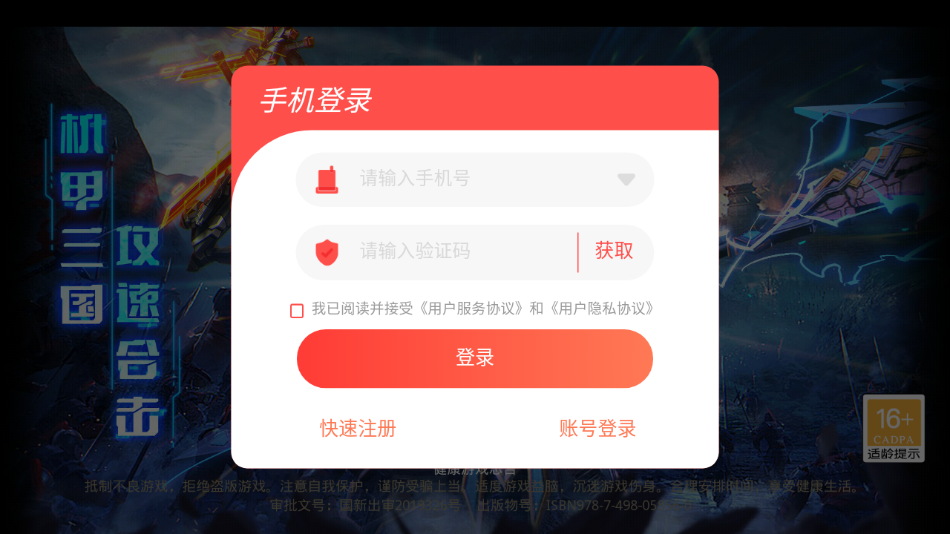The height and width of the screenshot is (534, 950).
Task: Tap 获取 to get verification code
Action: (x=614, y=251)
